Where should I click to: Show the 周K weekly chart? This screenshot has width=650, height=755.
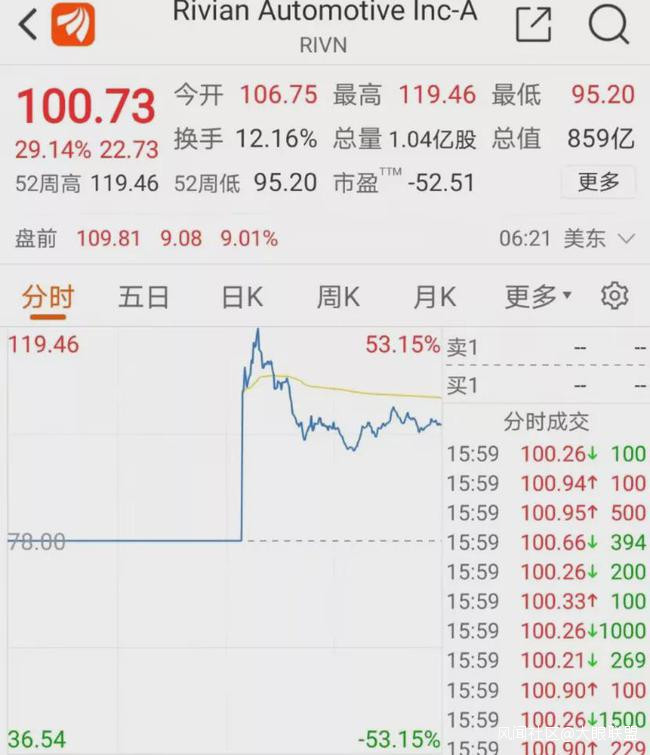(x=338, y=297)
